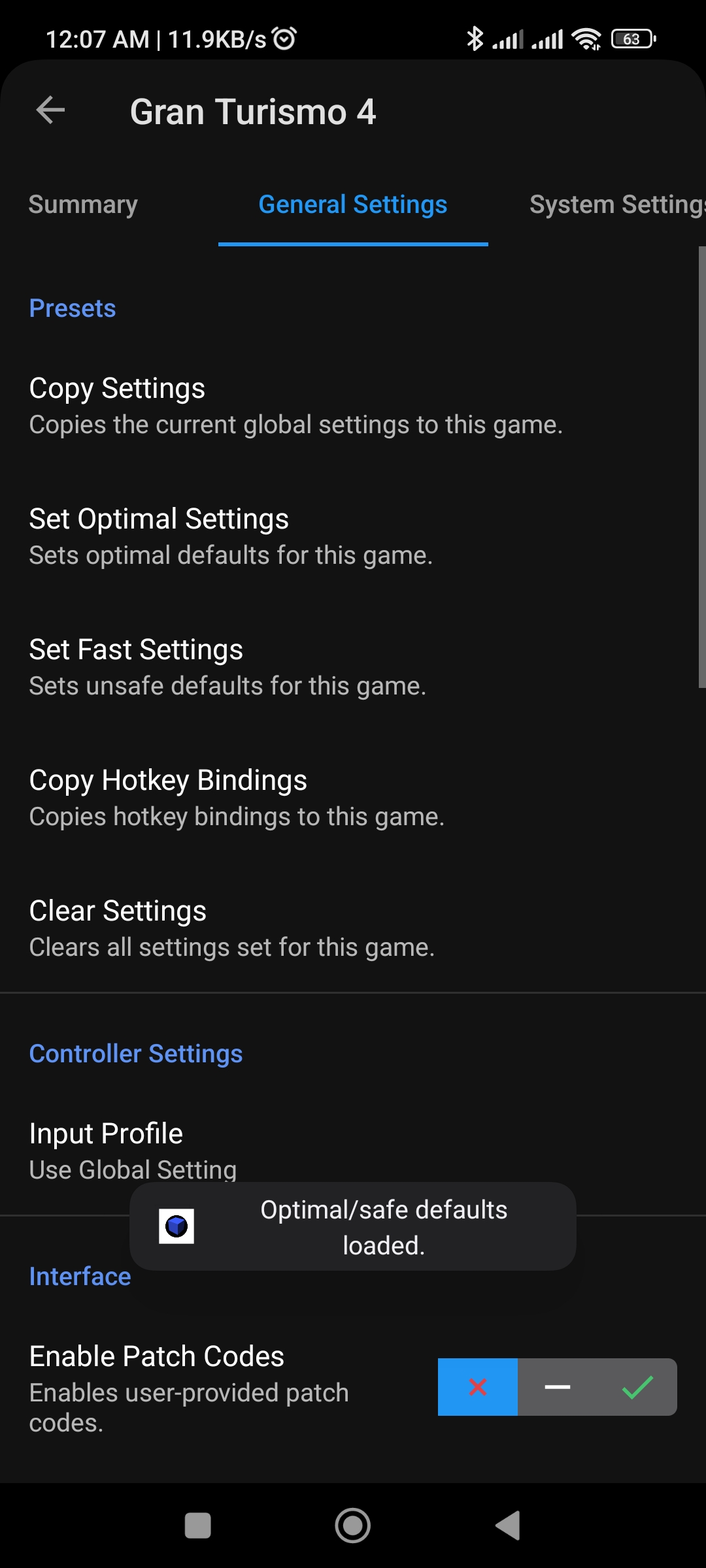Open the Input Profile setting
The image size is (706, 1568).
(x=133, y=1143)
